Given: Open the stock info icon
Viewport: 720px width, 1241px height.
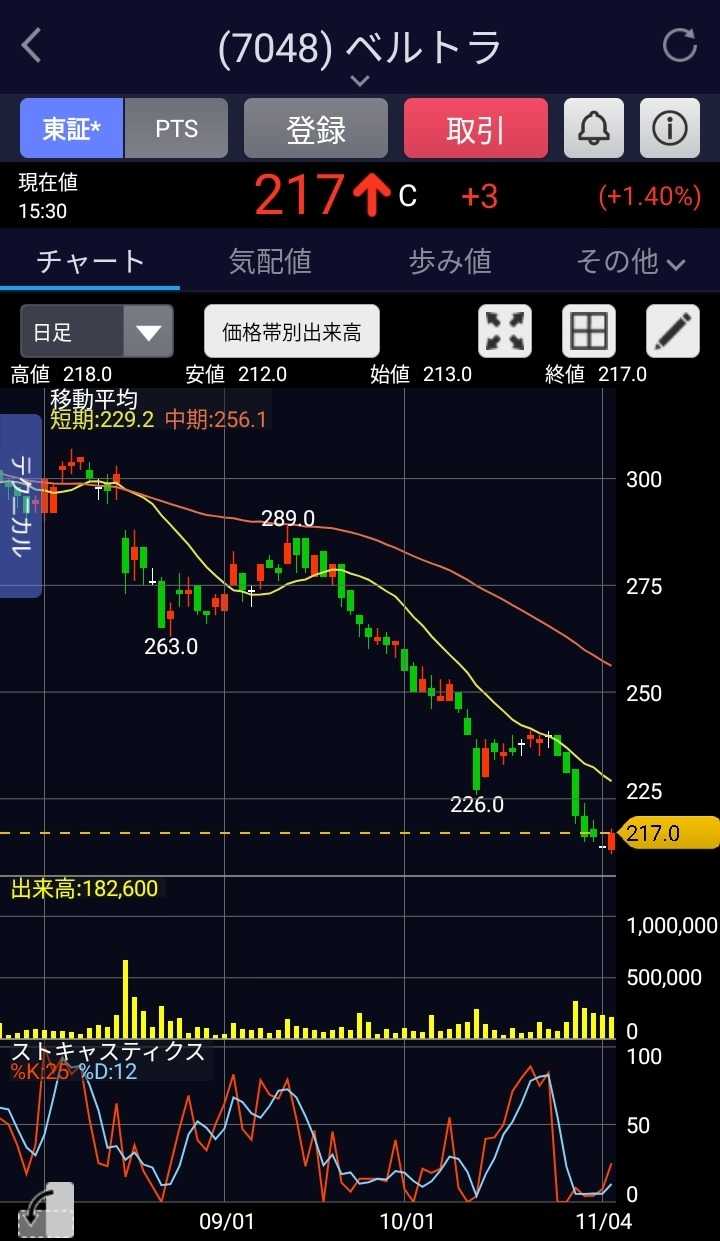Looking at the screenshot, I should click(x=670, y=129).
